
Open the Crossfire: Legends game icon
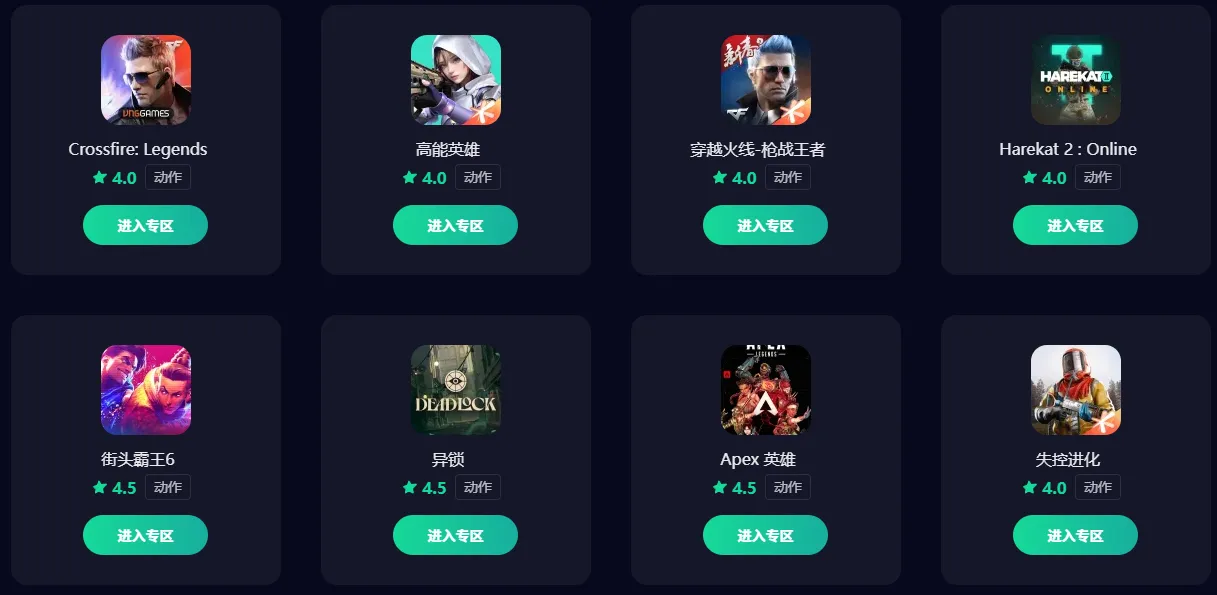point(146,80)
